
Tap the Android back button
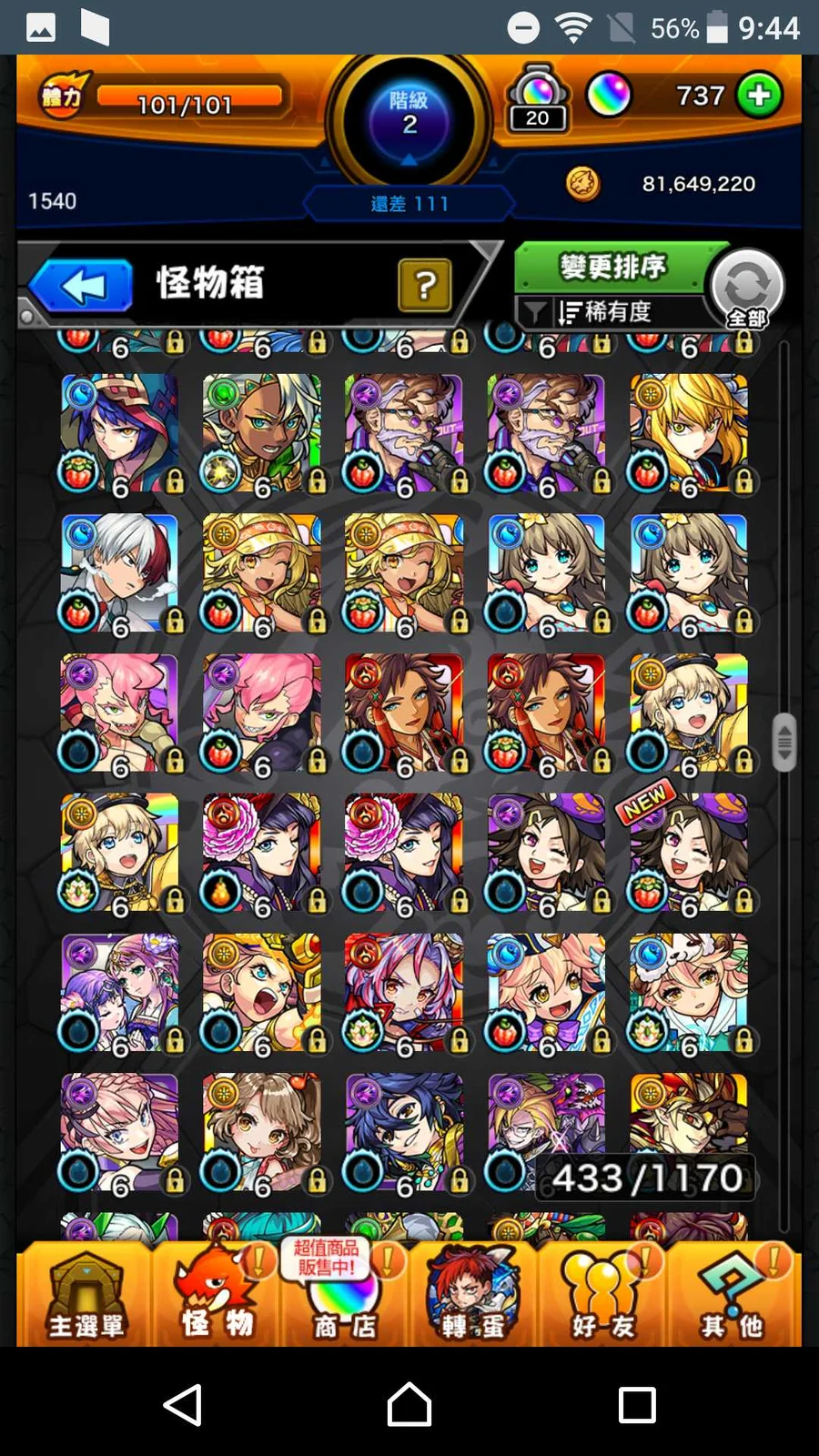(x=183, y=1404)
